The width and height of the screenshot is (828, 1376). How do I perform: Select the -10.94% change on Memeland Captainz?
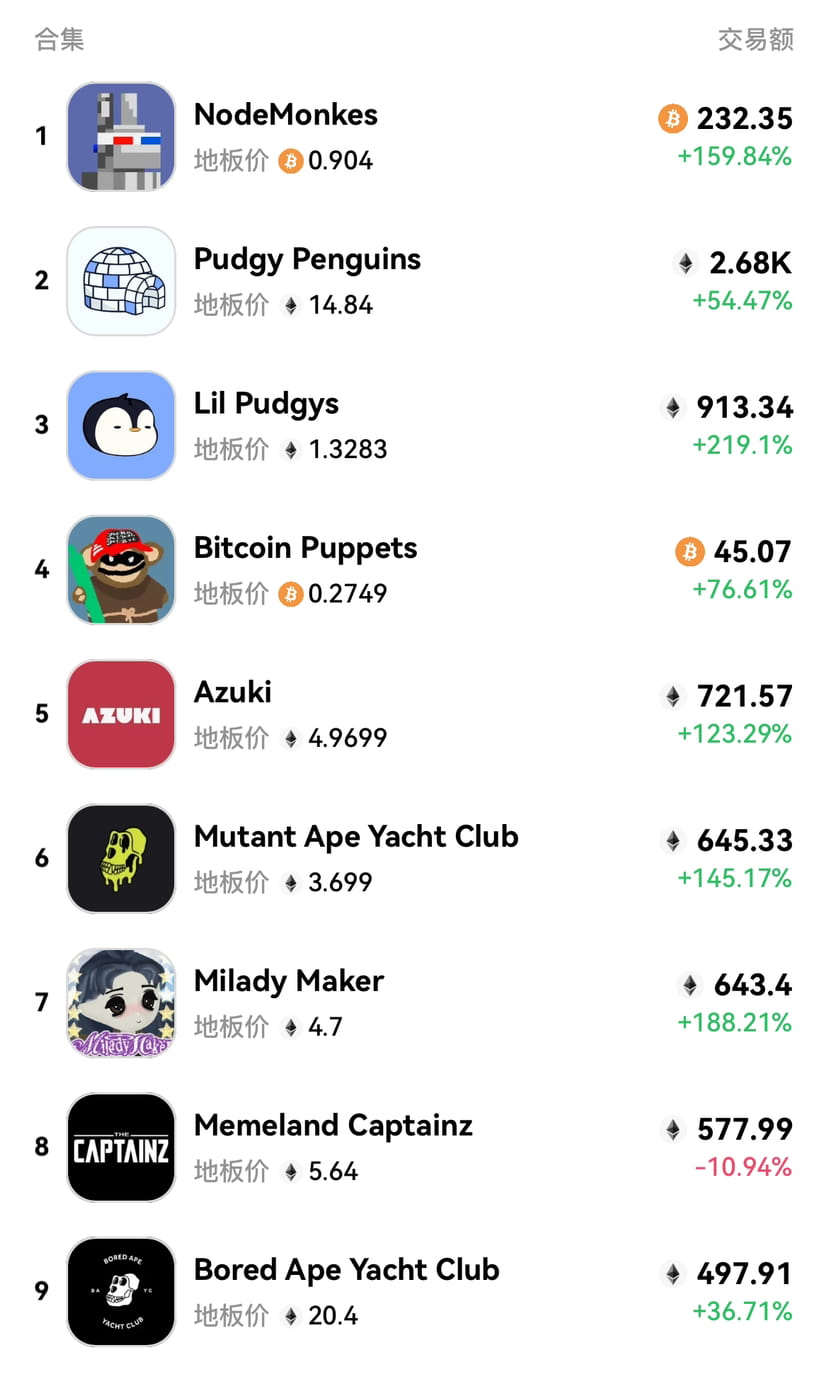tap(742, 1167)
